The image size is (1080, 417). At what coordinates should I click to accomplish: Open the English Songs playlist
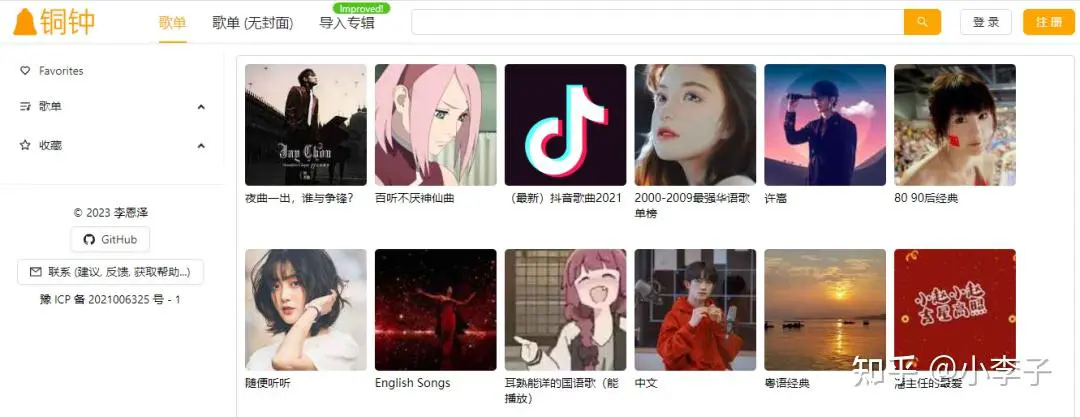tap(435, 310)
